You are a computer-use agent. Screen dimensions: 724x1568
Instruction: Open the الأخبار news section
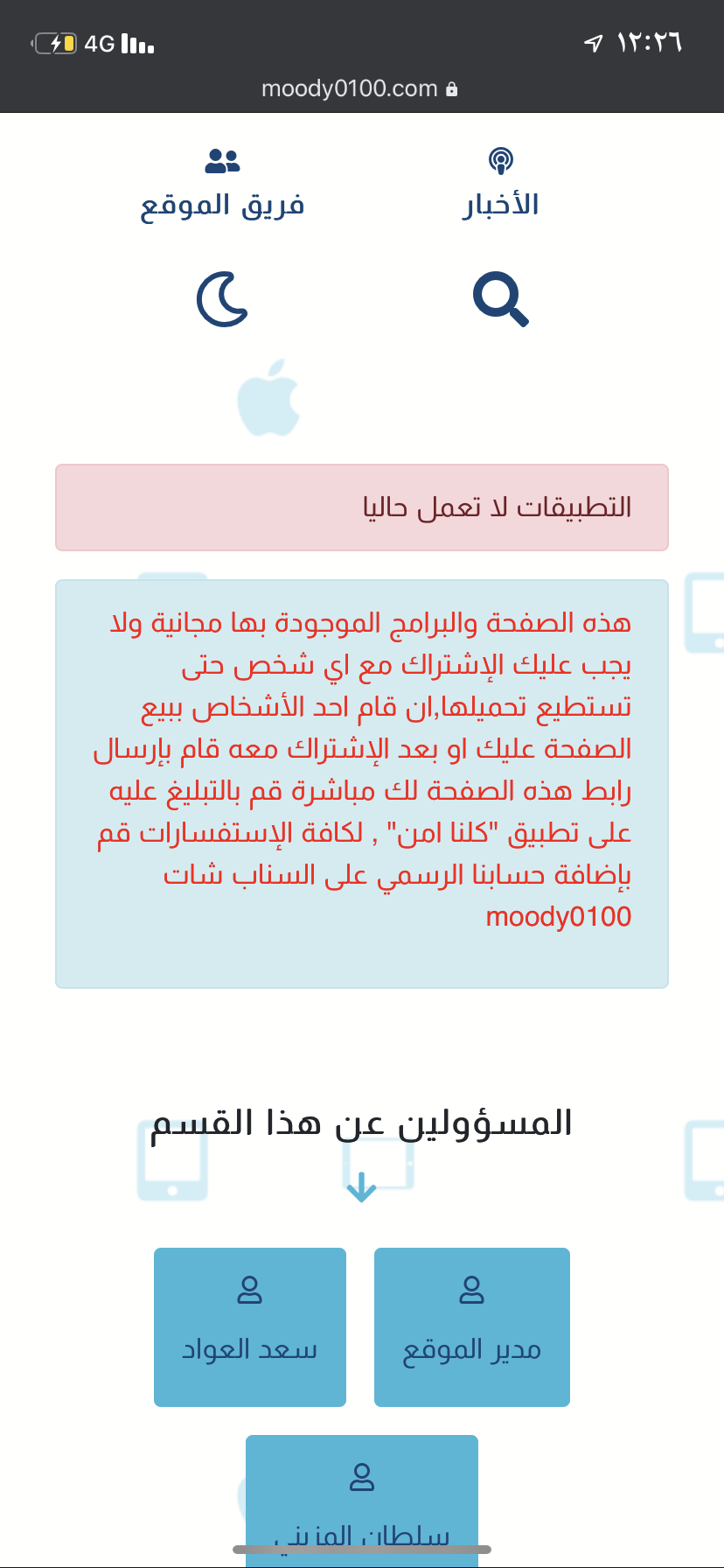500,184
